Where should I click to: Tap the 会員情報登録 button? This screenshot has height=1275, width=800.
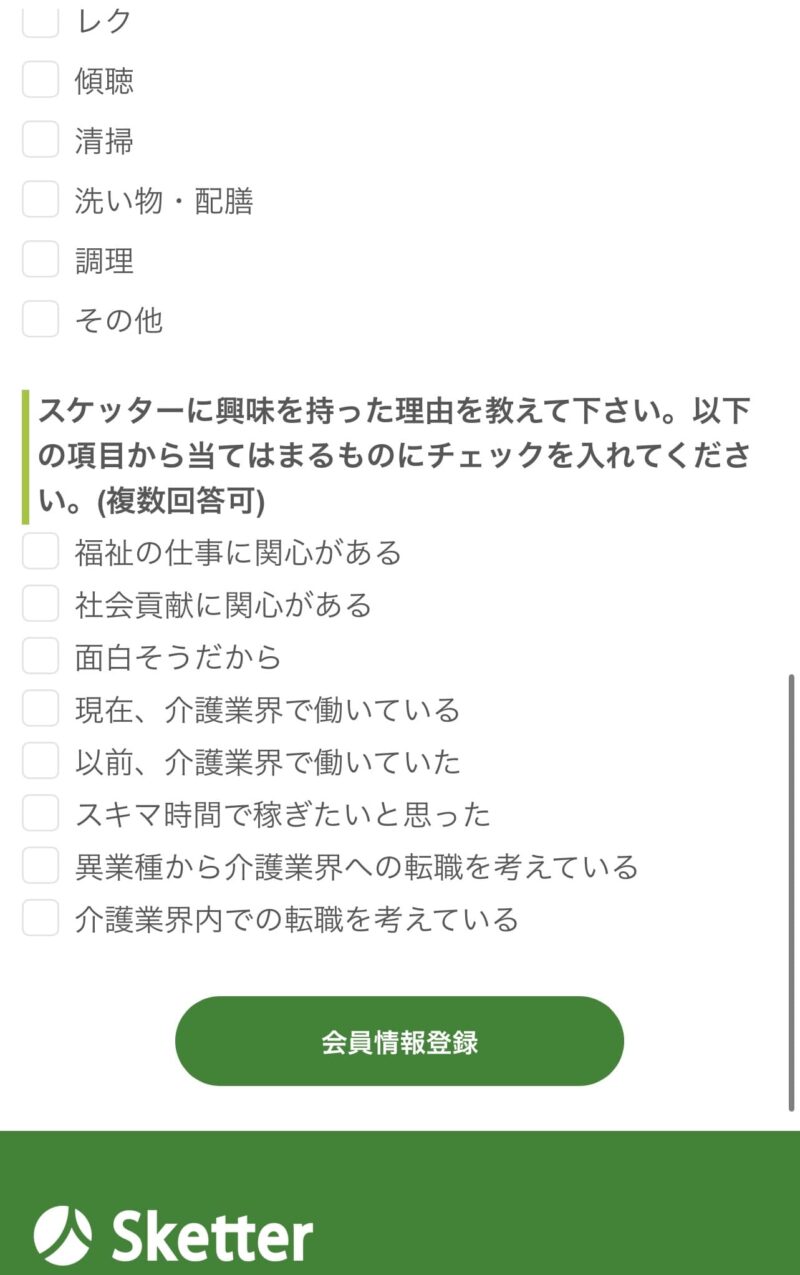(x=399, y=1041)
